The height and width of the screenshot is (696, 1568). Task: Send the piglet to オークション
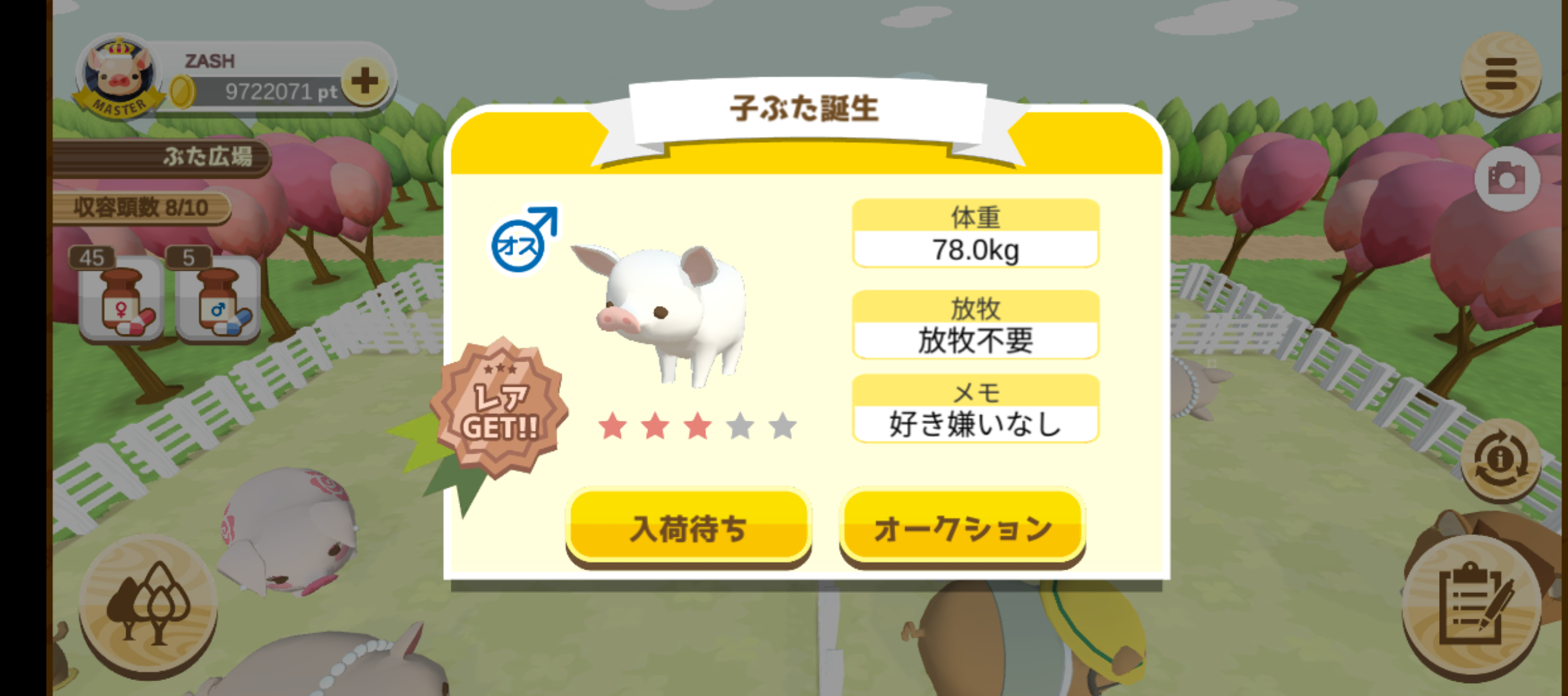pyautogui.click(x=962, y=528)
